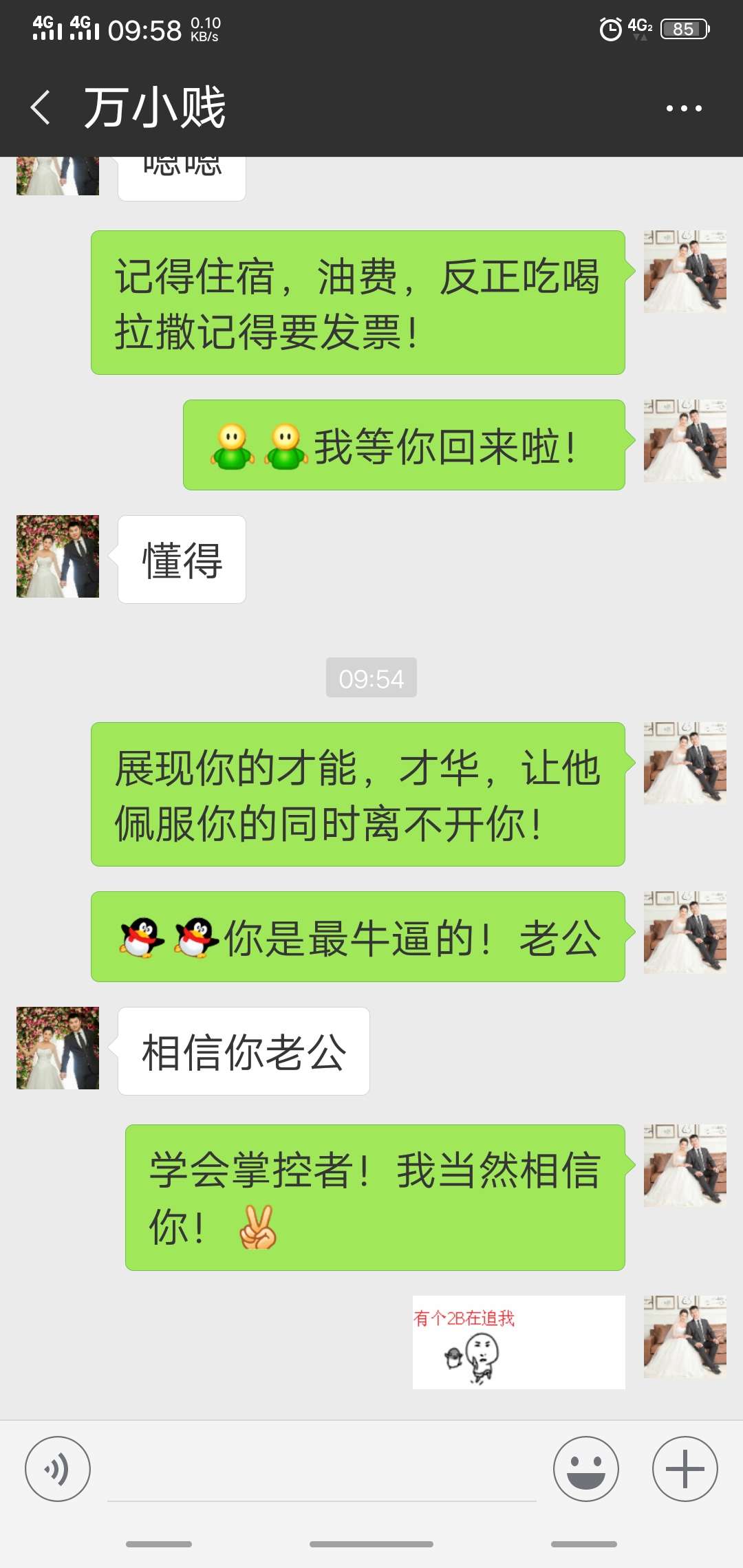The width and height of the screenshot is (743, 1568).
Task: Tap the center home bar button
Action: pos(371,1544)
